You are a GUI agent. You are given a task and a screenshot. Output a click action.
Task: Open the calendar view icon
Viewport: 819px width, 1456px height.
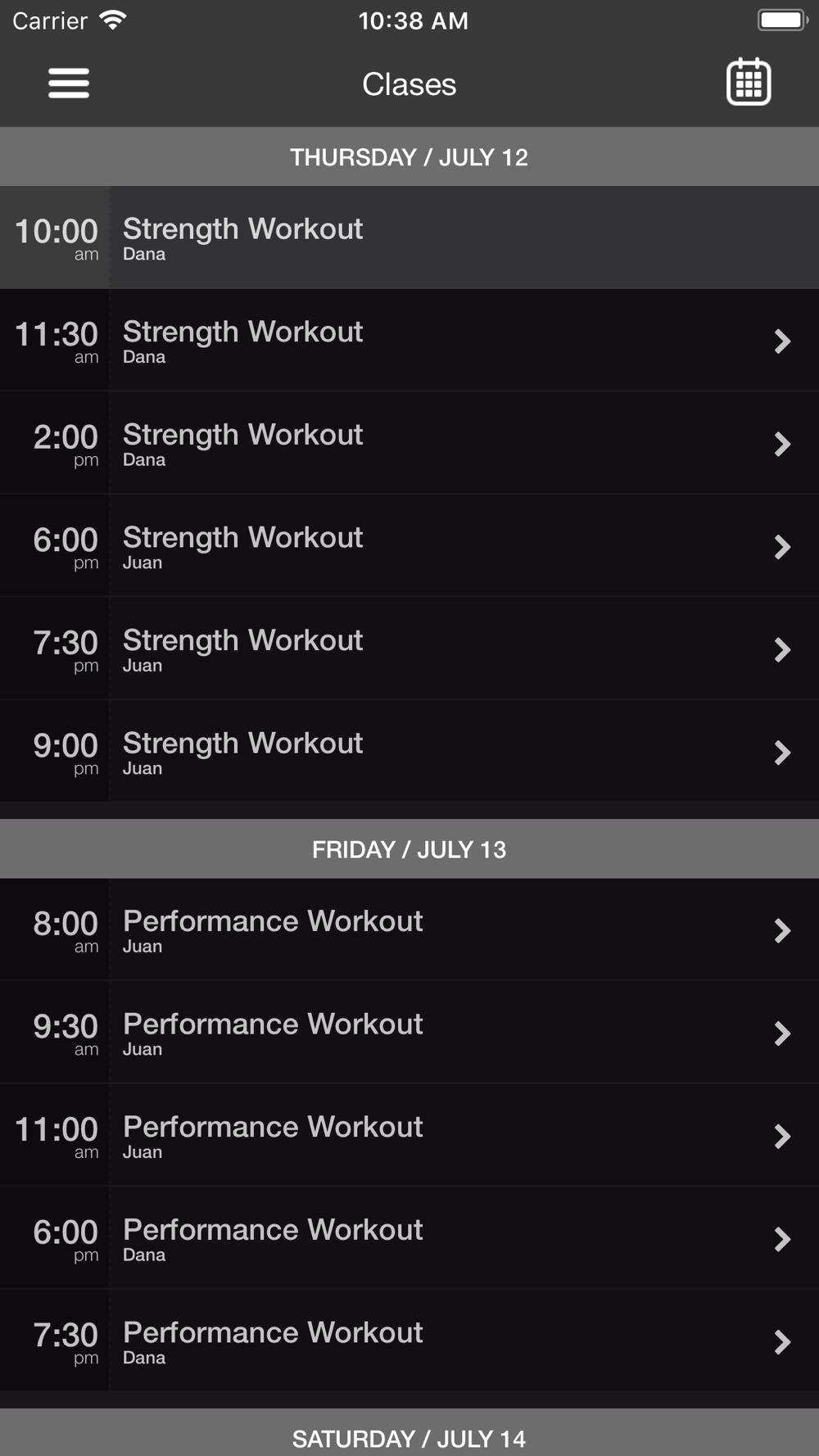pyautogui.click(x=749, y=82)
